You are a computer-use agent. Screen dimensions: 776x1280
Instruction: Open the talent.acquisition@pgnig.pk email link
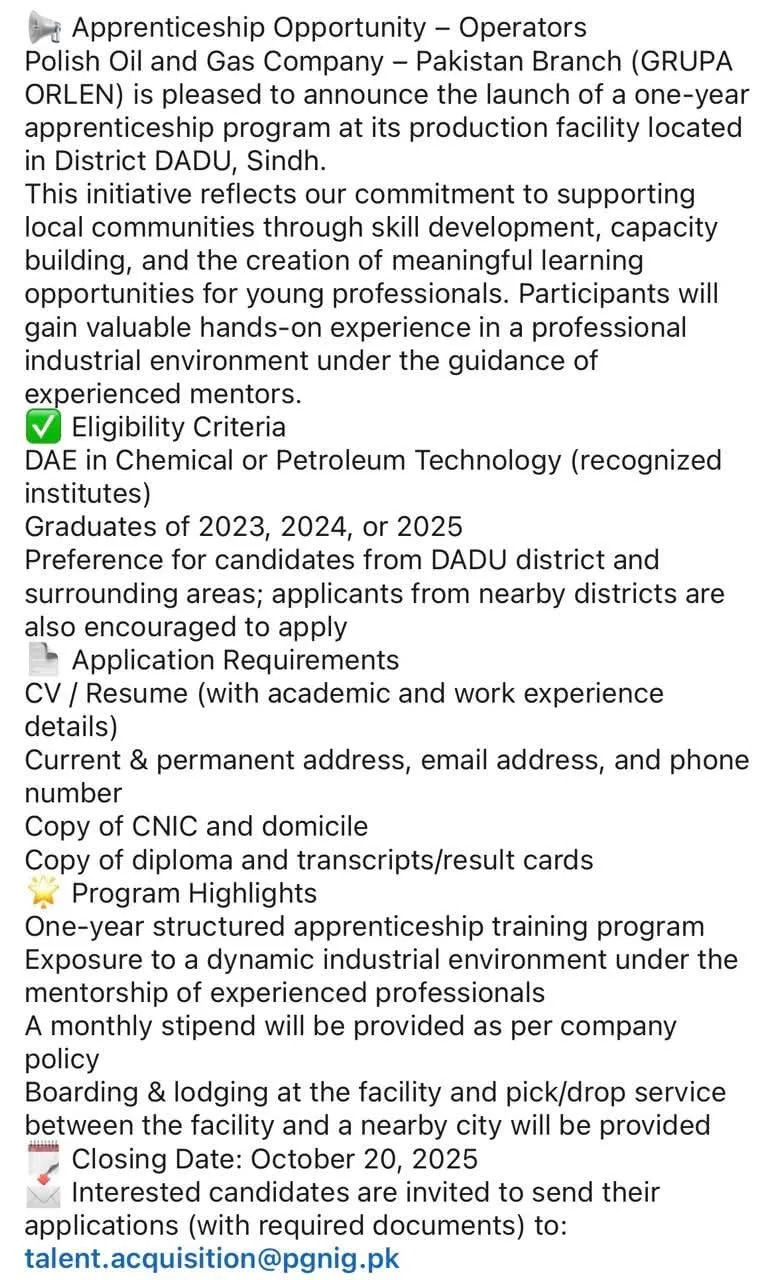pyautogui.click(x=212, y=1258)
